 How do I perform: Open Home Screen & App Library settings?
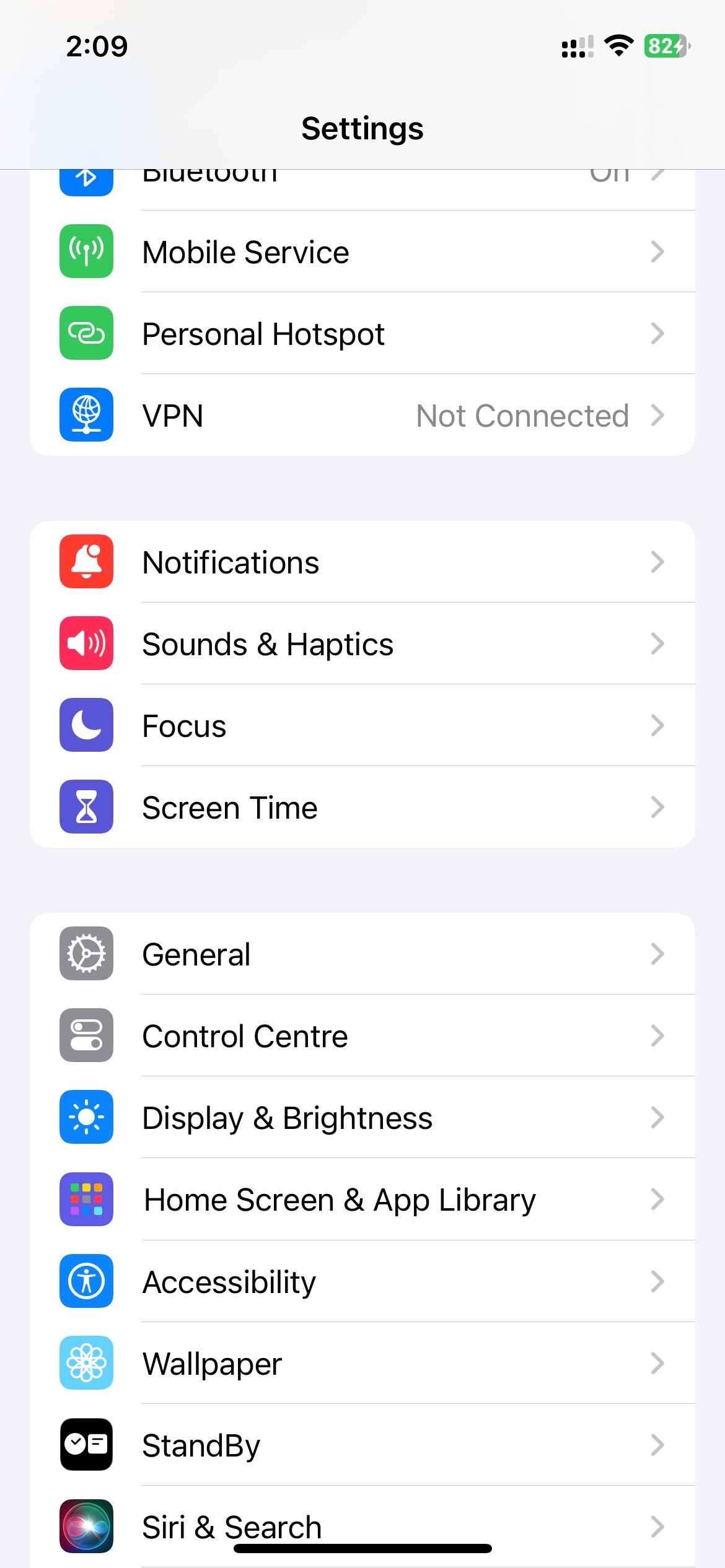362,1200
